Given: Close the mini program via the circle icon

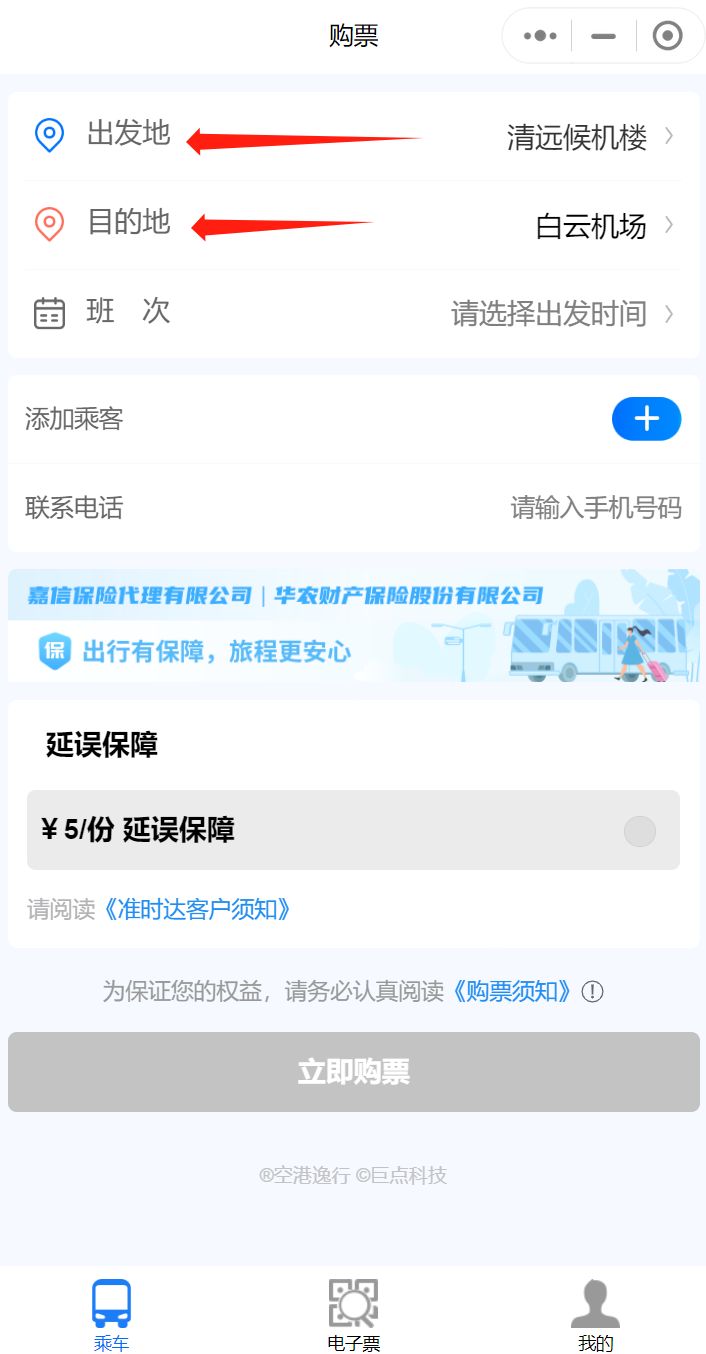Looking at the screenshot, I should coord(667,36).
